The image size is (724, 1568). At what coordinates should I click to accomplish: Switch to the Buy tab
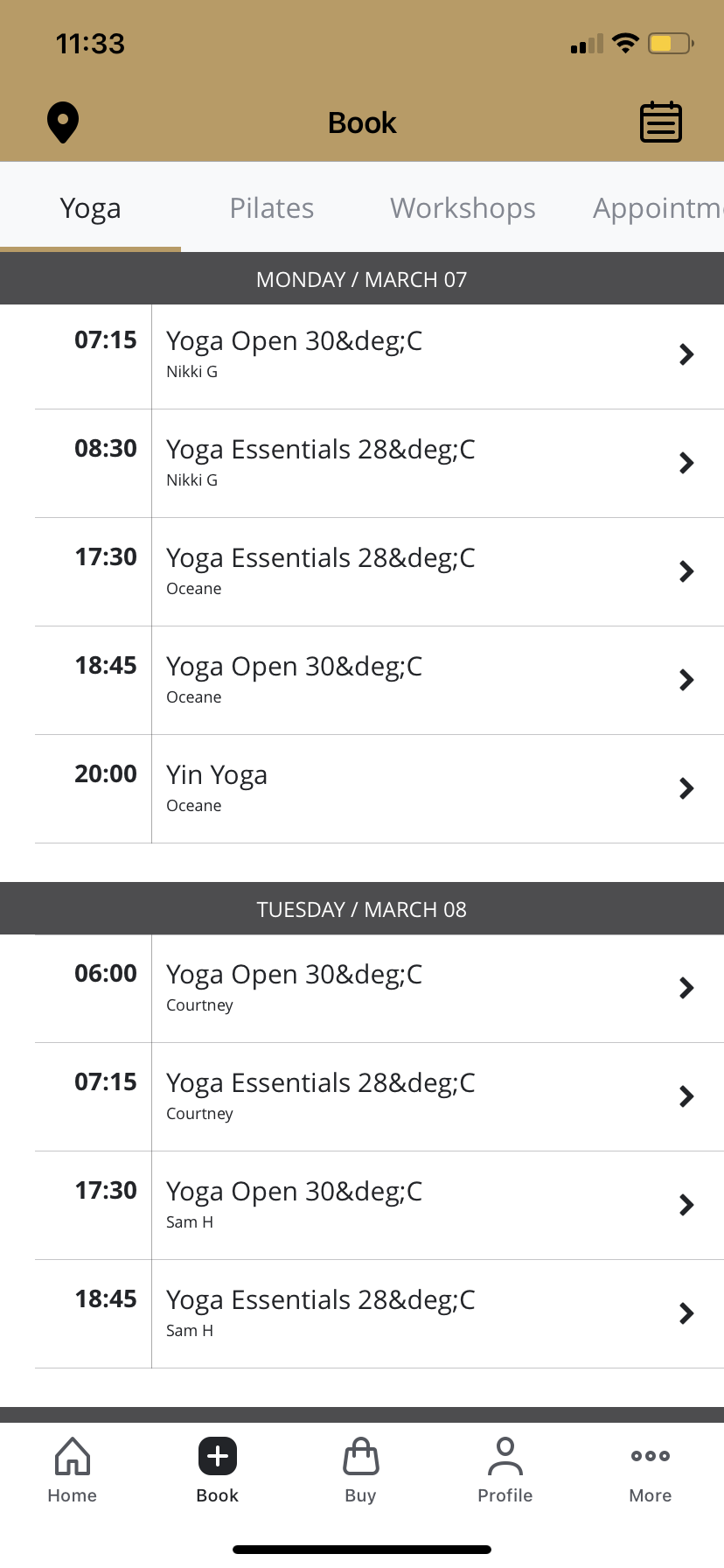[361, 1471]
